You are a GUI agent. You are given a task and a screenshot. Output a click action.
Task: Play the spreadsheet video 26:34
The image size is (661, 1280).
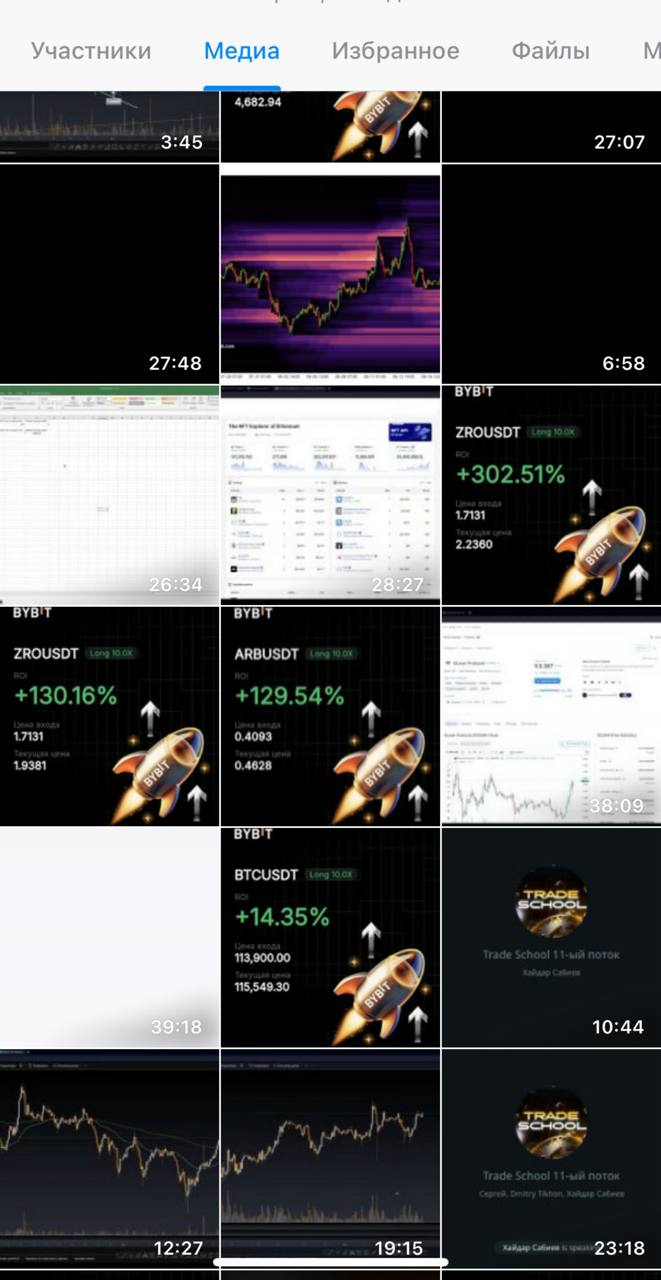point(109,494)
